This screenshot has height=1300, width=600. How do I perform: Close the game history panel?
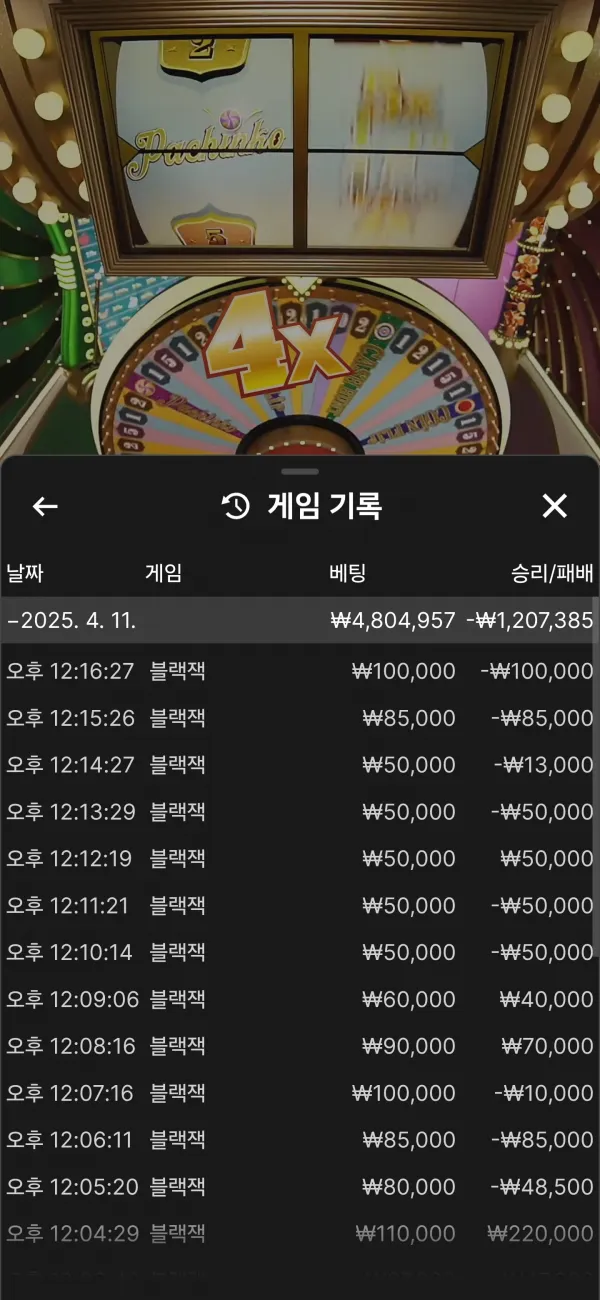(554, 506)
